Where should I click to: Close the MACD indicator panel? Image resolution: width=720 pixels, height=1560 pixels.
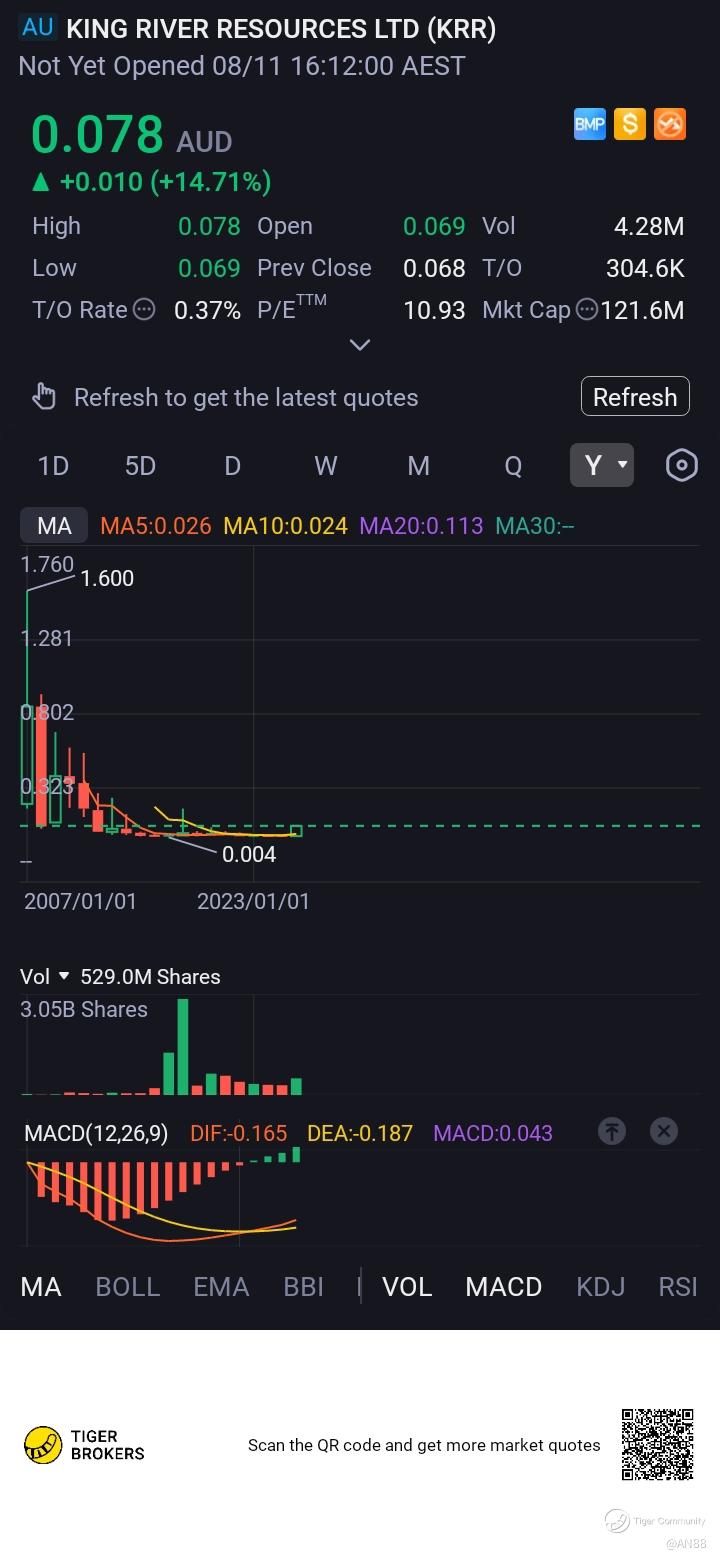click(664, 1131)
